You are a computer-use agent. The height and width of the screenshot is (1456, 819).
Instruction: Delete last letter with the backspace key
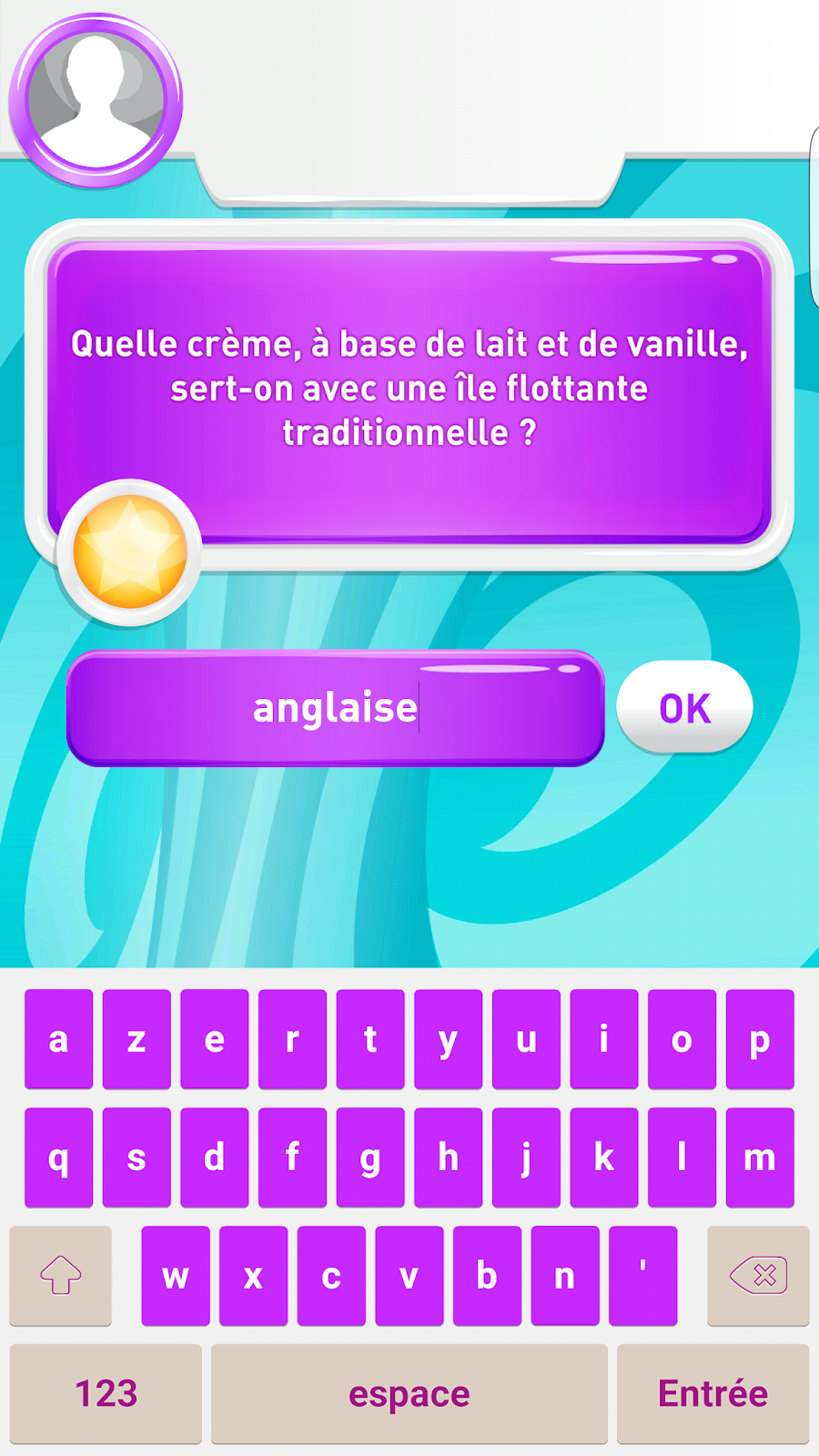(757, 1276)
